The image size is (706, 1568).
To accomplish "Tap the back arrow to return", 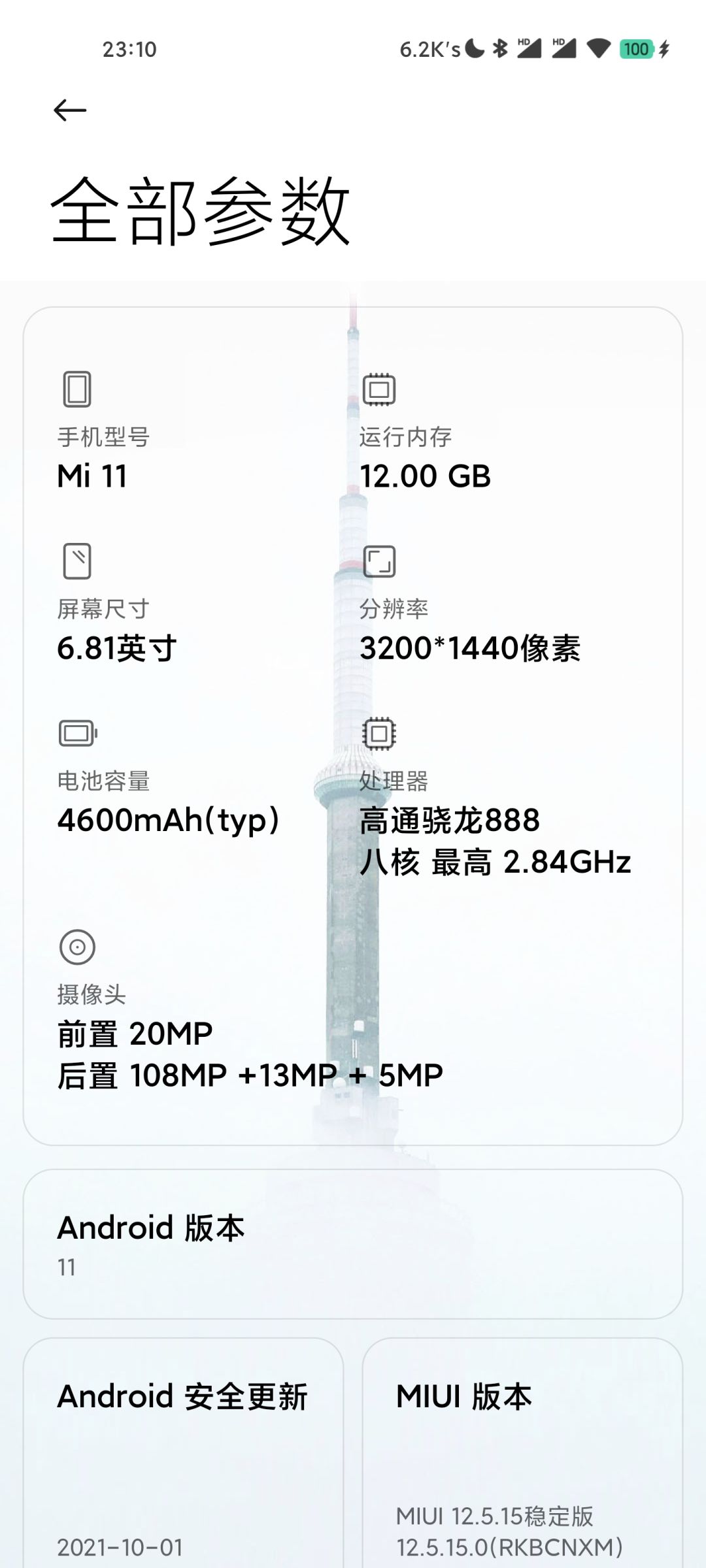I will point(69,110).
